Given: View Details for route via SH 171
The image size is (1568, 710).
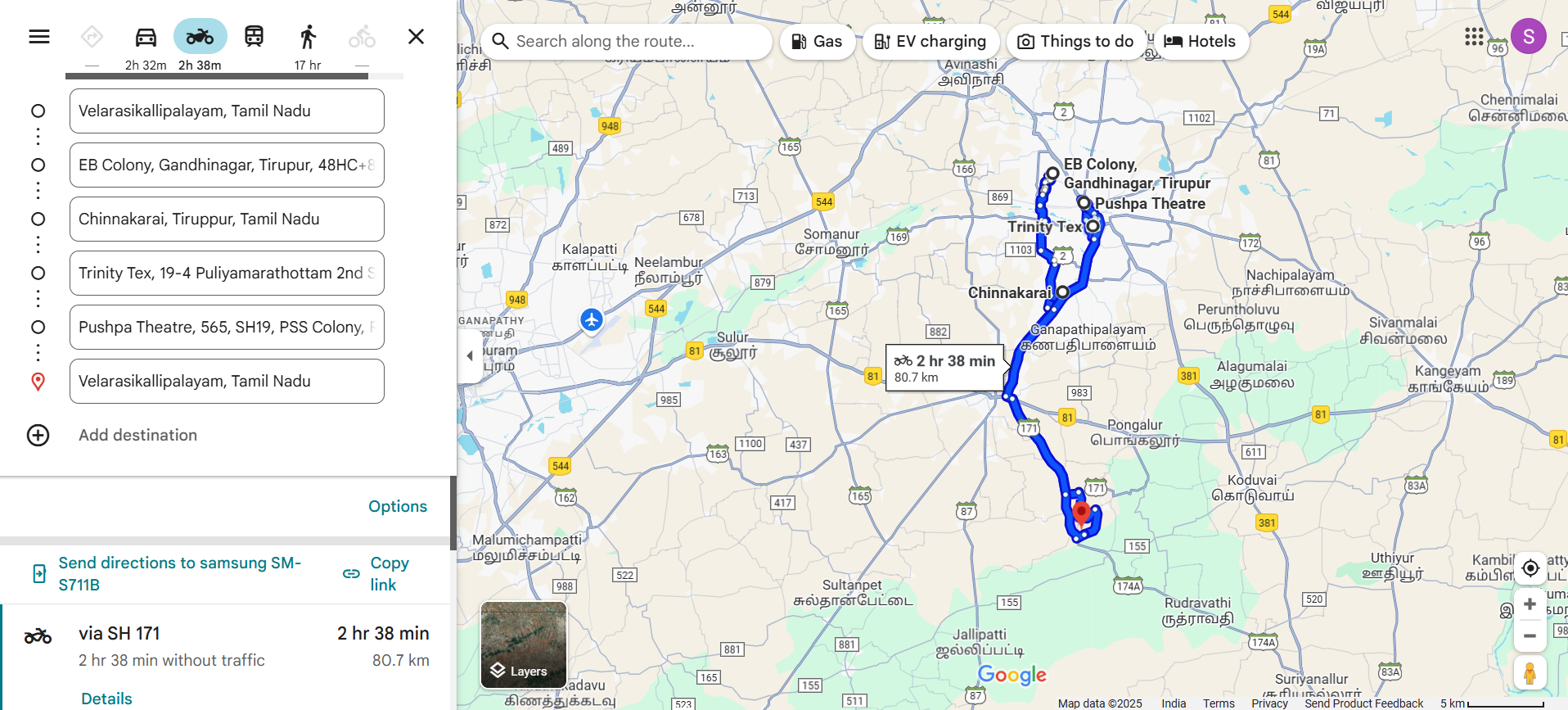Looking at the screenshot, I should pos(106,698).
